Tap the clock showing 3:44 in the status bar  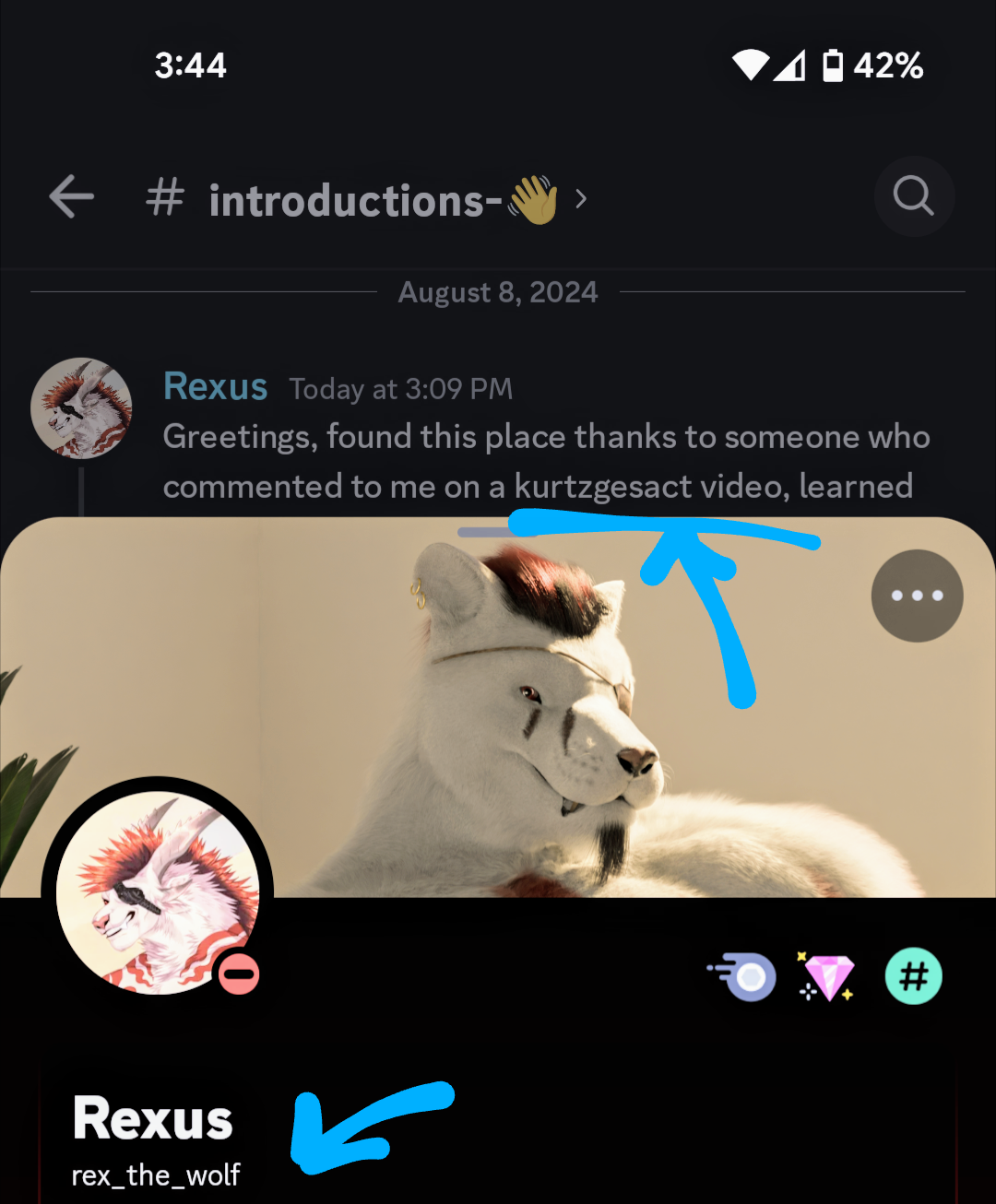click(x=191, y=65)
